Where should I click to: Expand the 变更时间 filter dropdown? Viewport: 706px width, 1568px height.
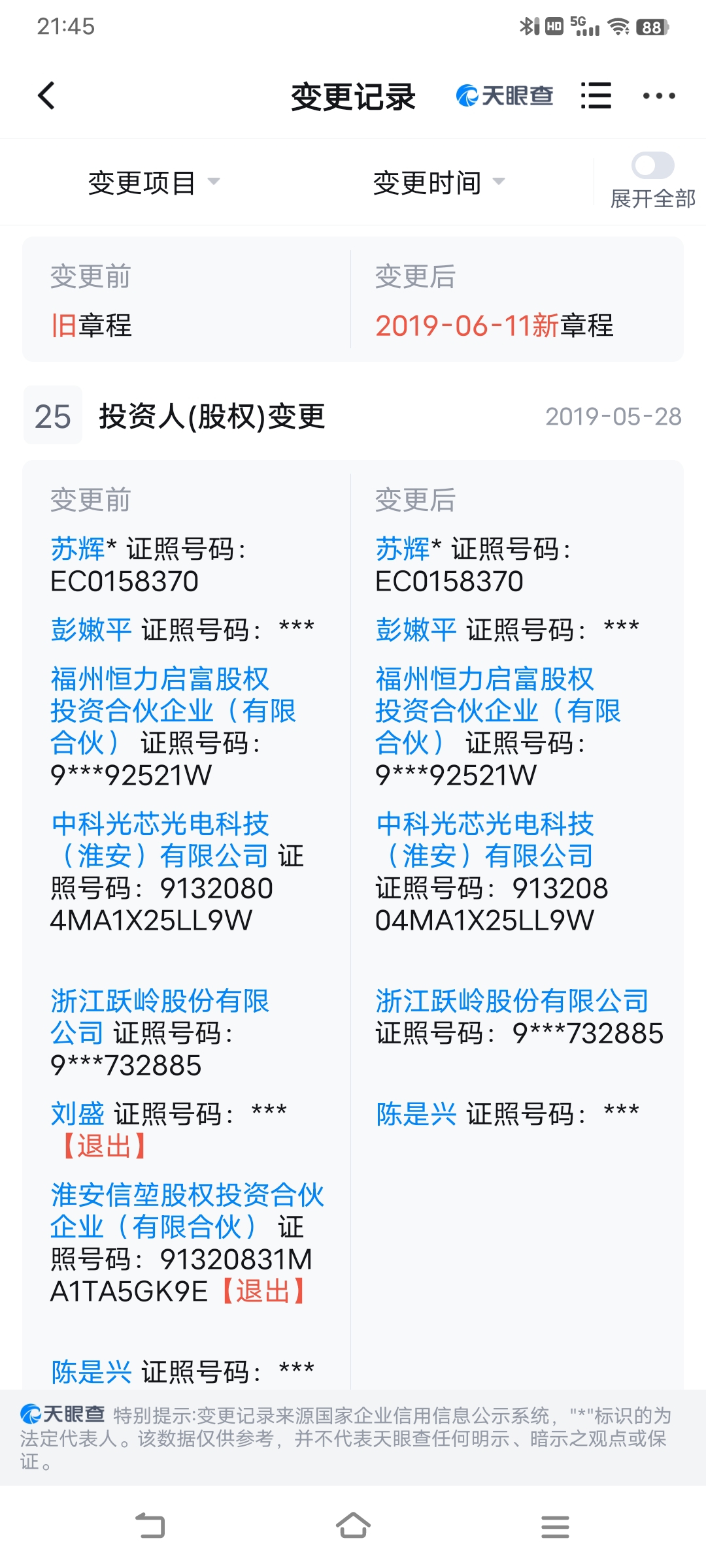click(439, 182)
